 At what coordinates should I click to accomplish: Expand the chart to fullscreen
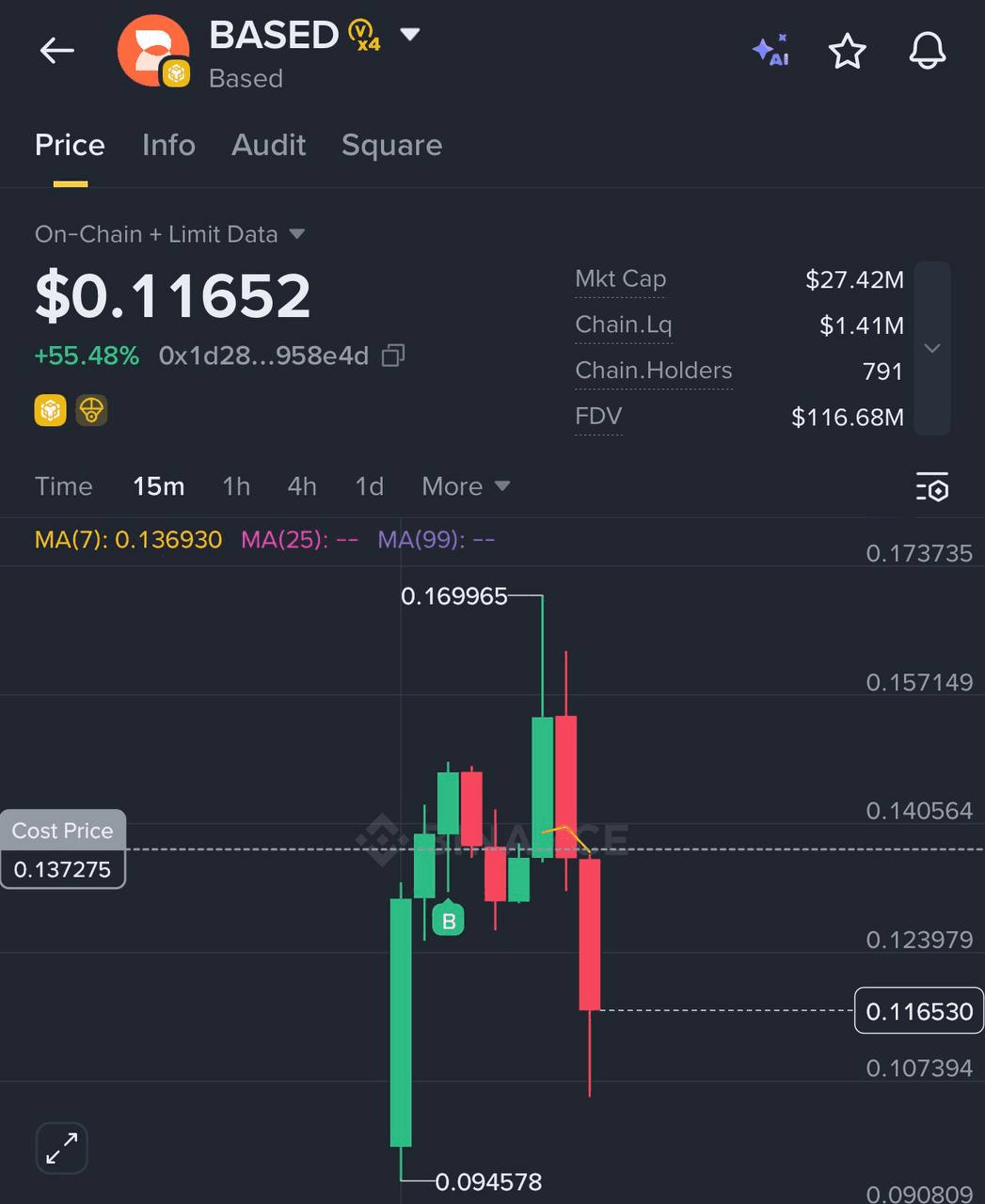point(61,1148)
